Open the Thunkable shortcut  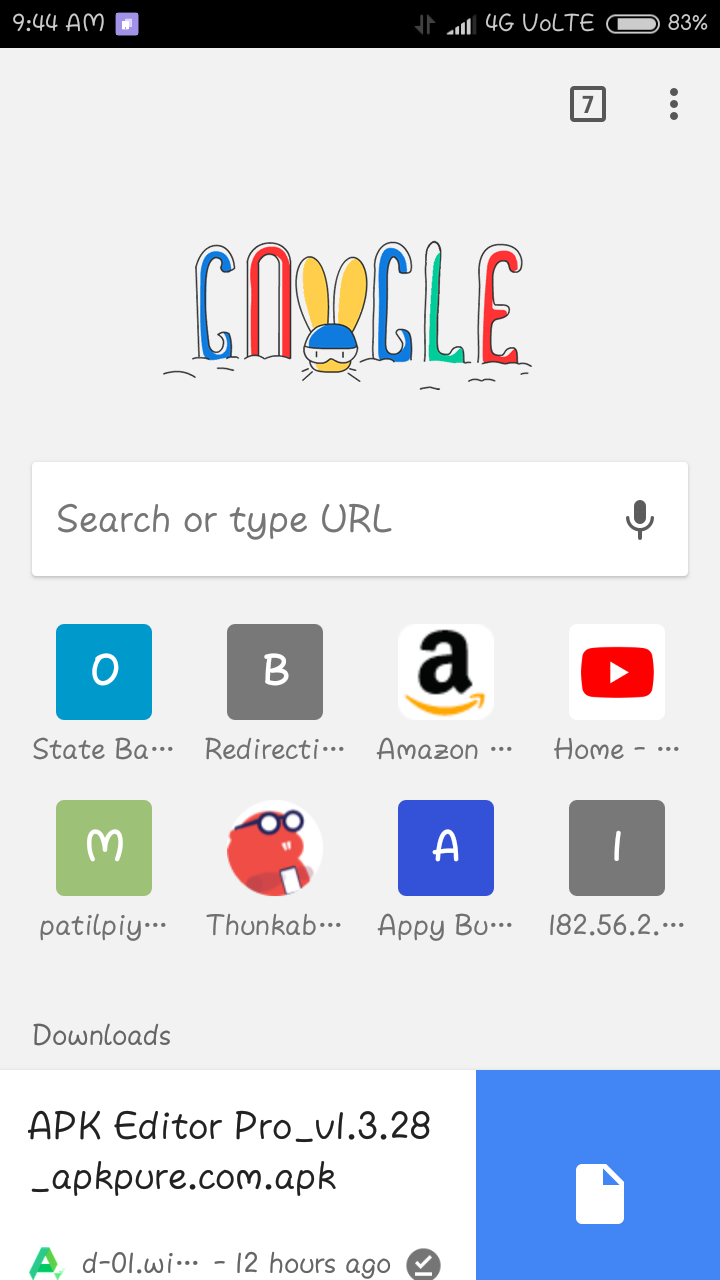pos(275,848)
